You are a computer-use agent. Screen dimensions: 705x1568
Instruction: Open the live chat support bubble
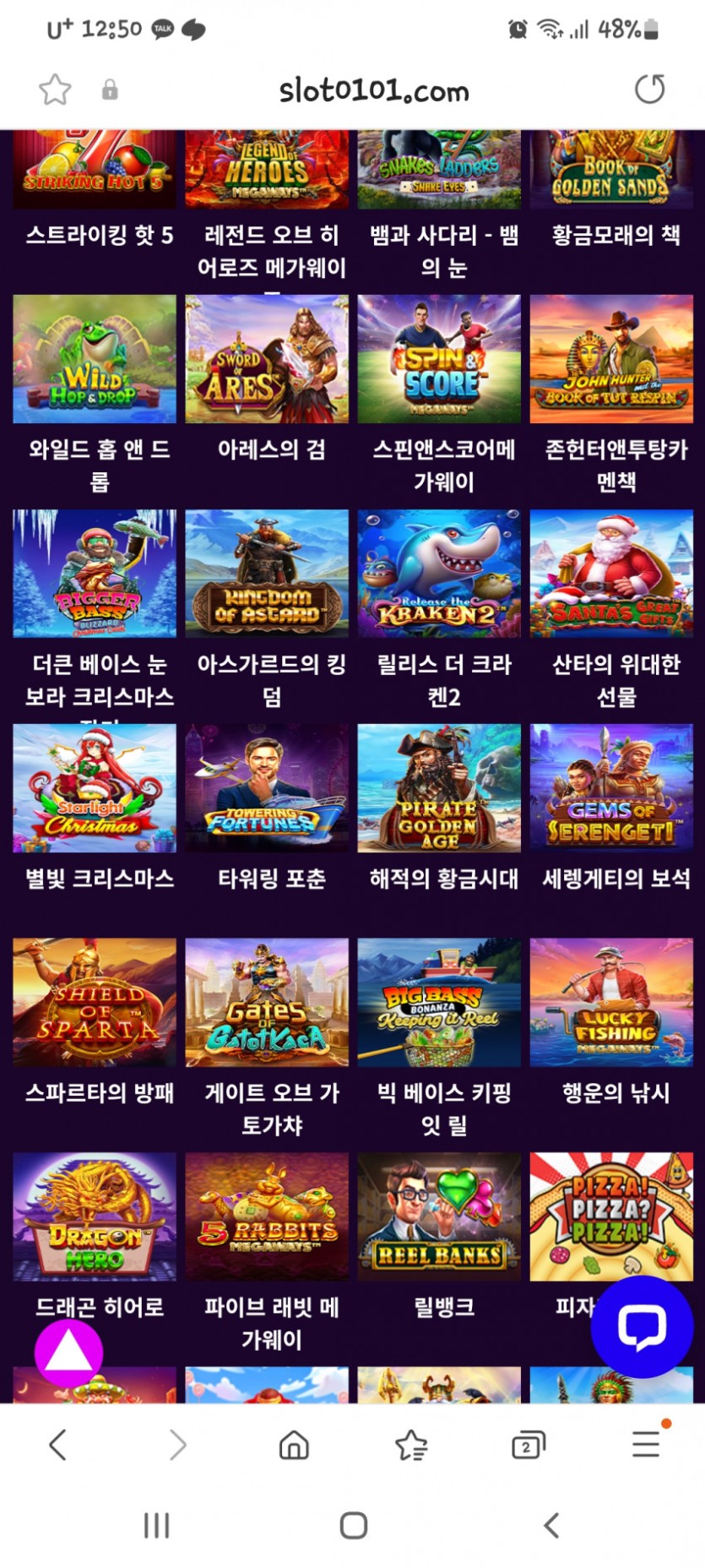tap(642, 1327)
